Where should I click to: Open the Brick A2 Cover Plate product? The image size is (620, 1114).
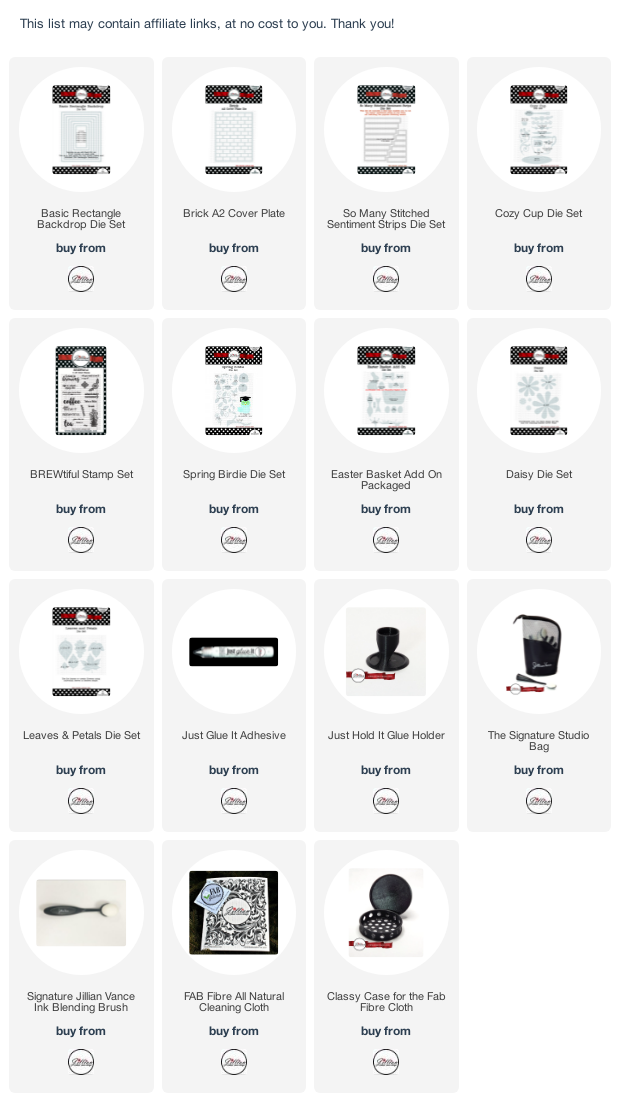(234, 213)
